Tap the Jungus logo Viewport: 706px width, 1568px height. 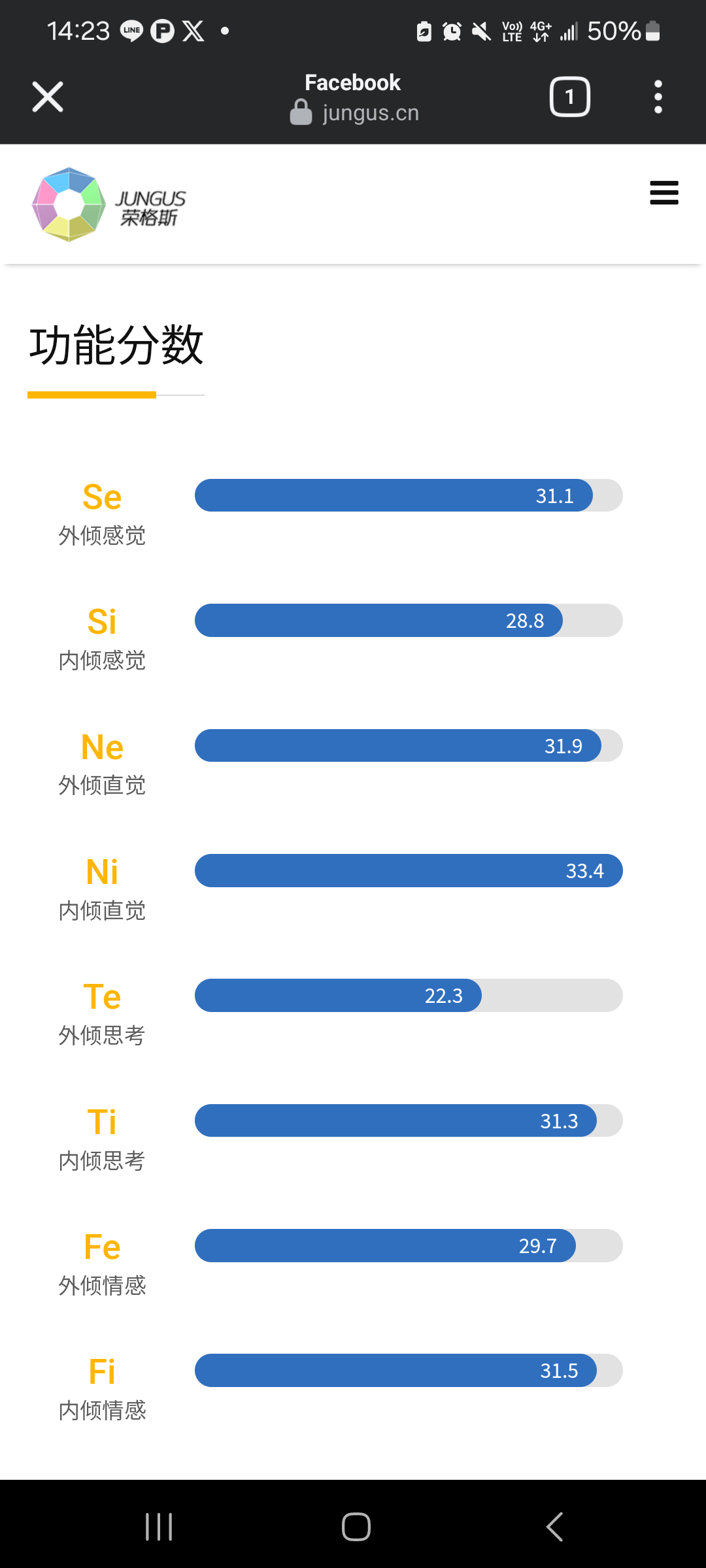(x=109, y=204)
